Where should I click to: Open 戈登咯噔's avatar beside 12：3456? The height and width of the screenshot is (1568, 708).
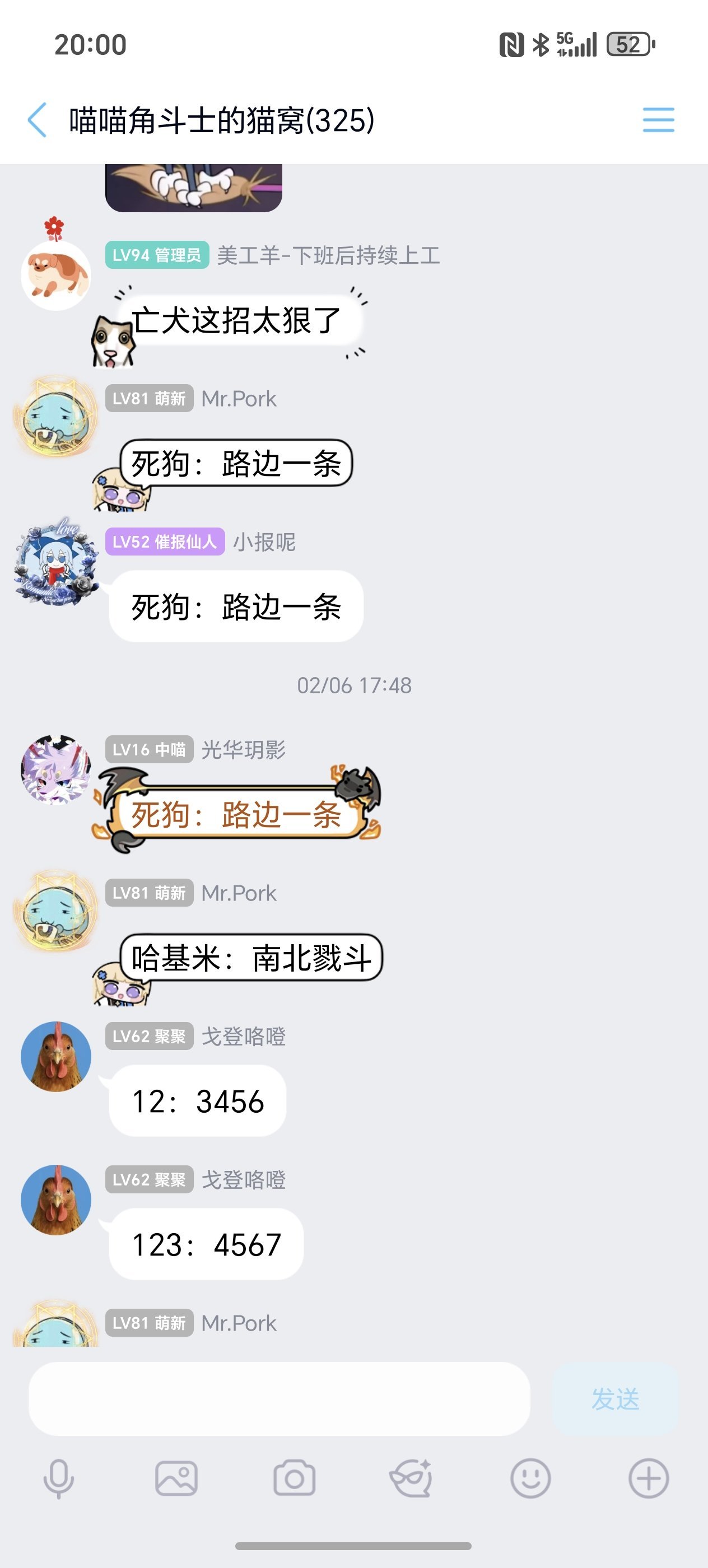click(56, 1056)
